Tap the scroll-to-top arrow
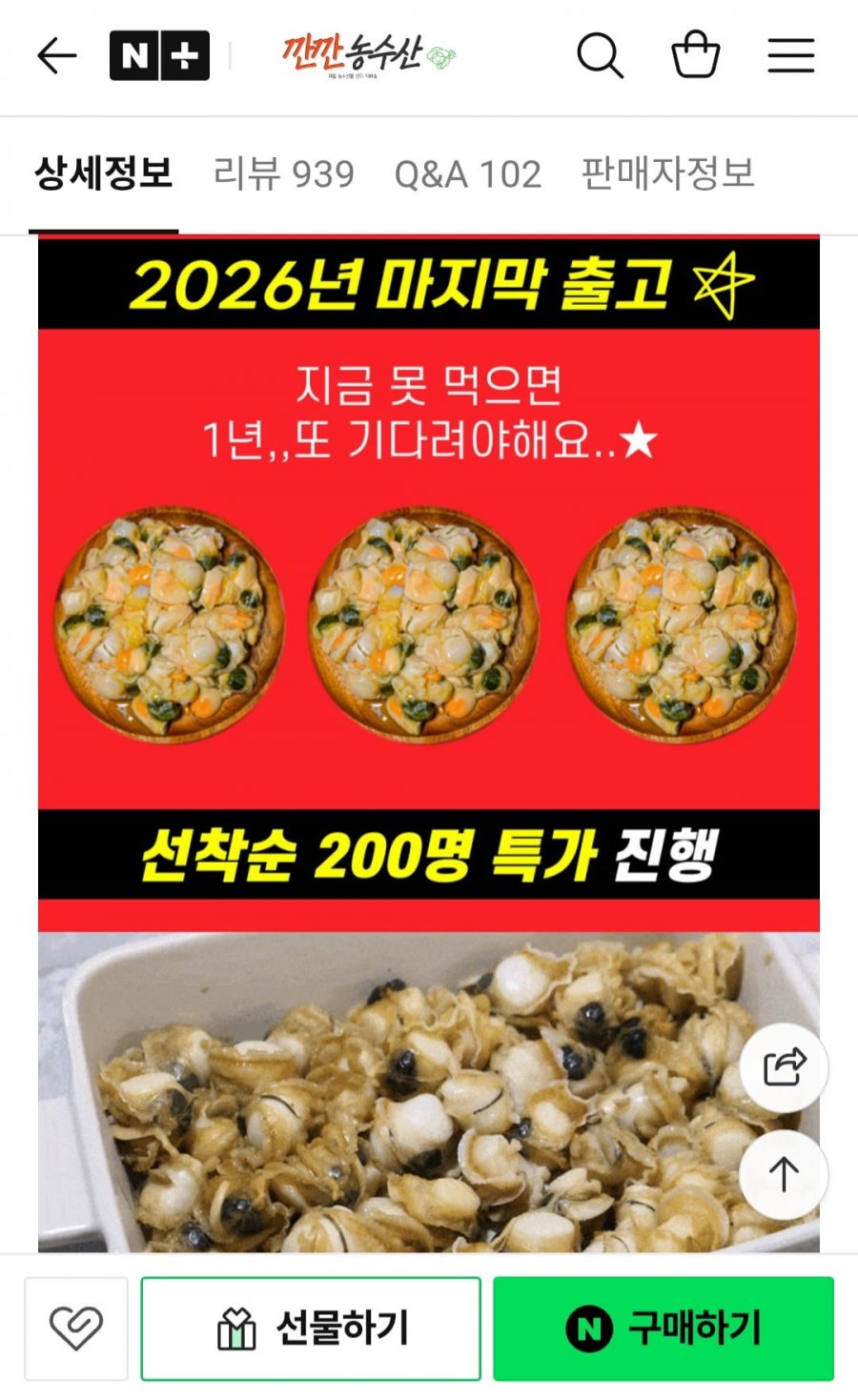This screenshot has height=1400, width=858. [x=784, y=1176]
